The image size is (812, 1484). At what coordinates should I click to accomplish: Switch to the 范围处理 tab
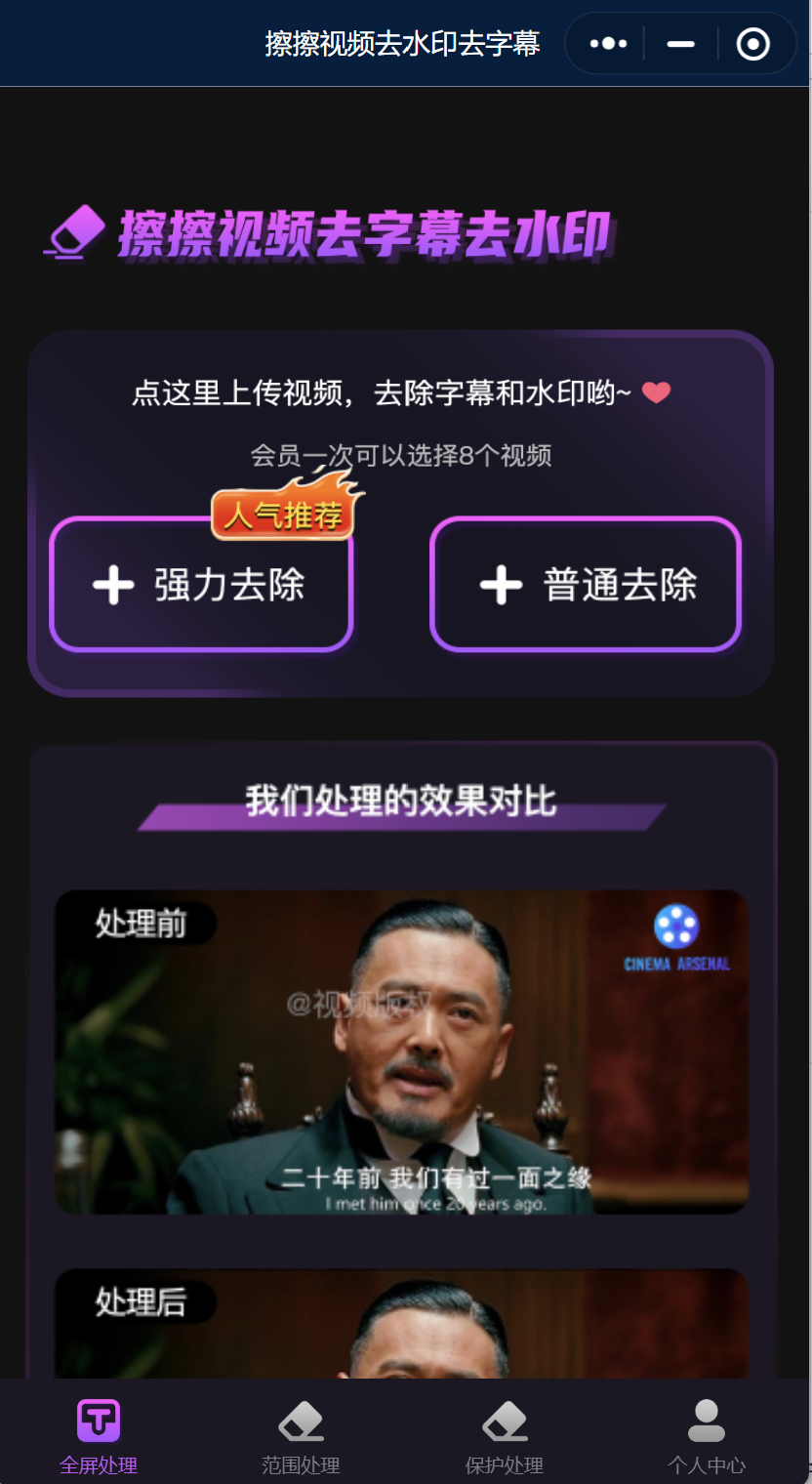(x=301, y=1435)
